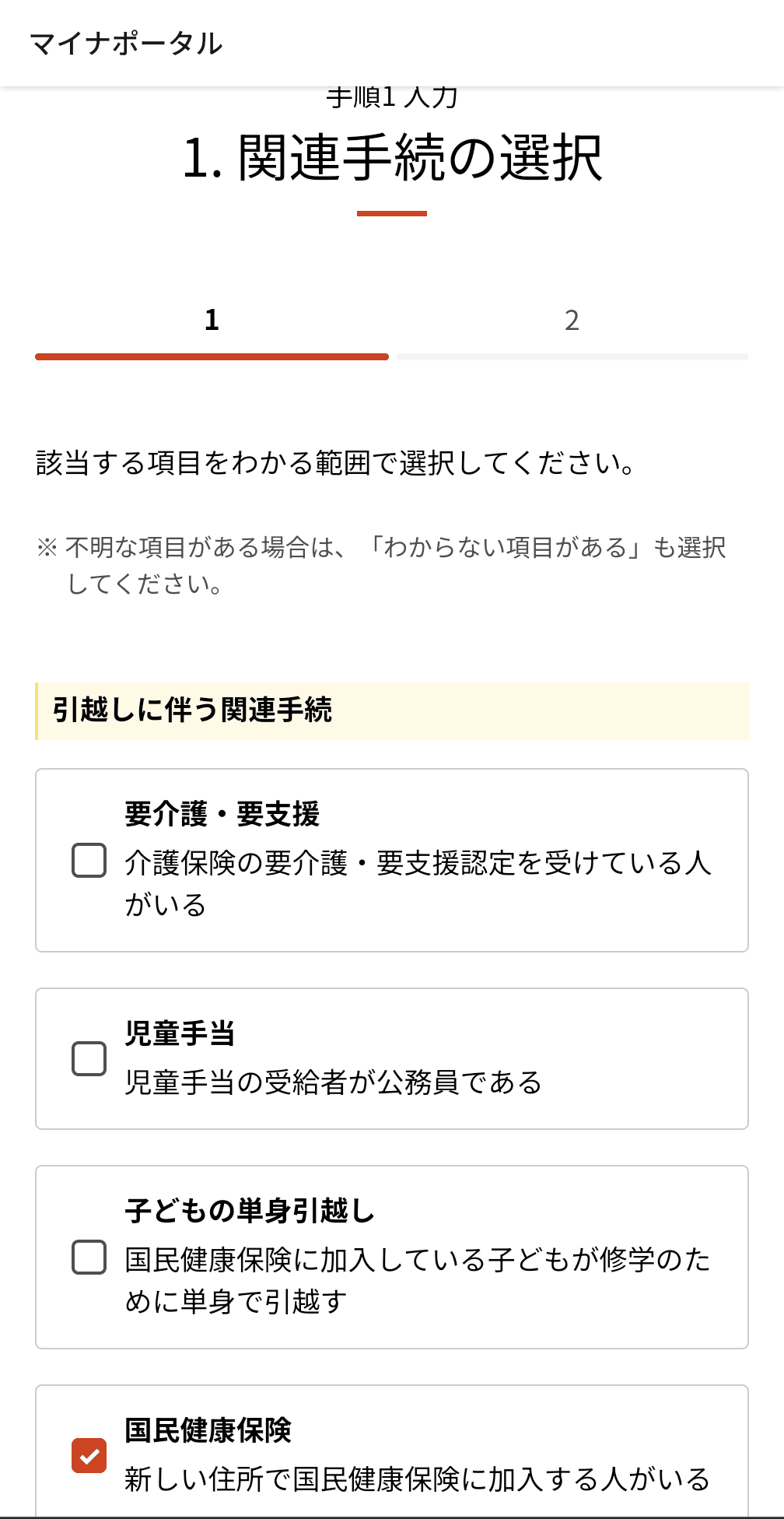
Task: Open the マイナポータル home link
Action: tap(126, 44)
